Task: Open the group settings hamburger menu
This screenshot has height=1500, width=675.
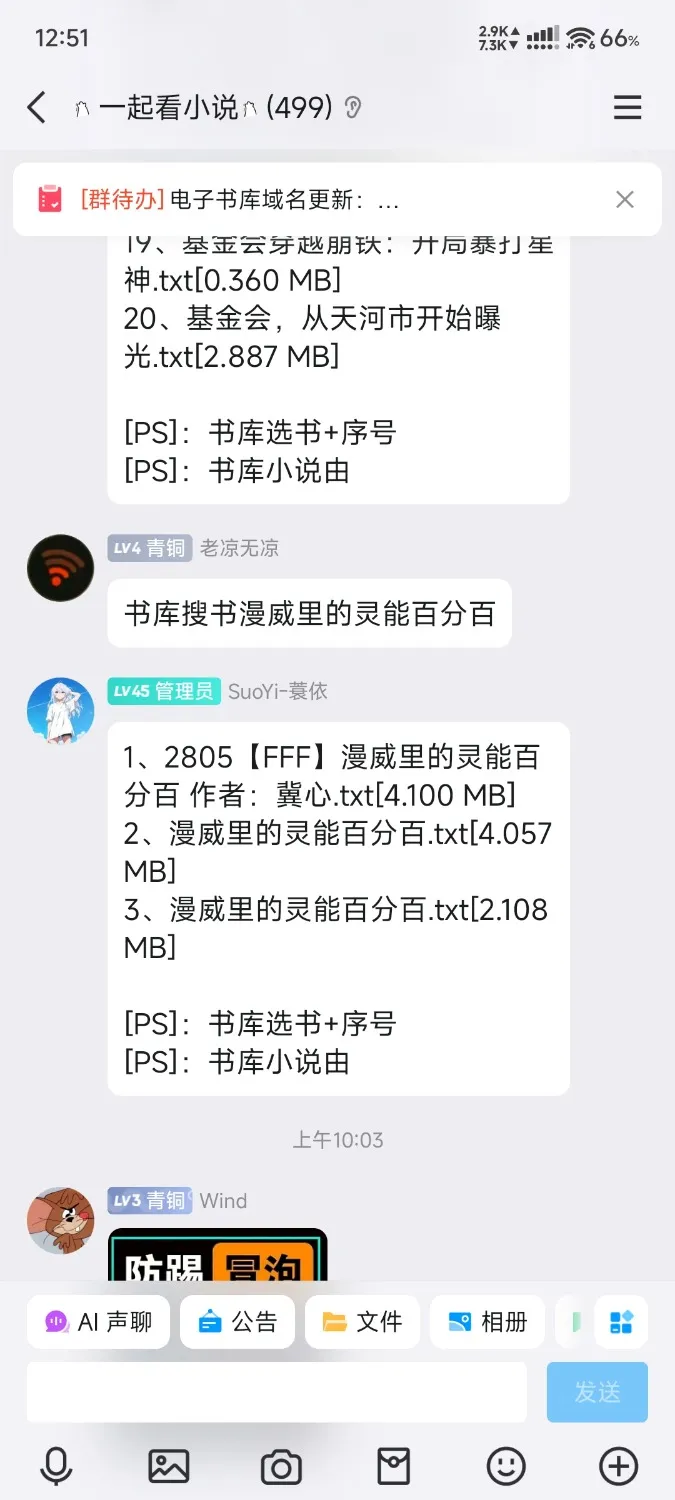Action: click(x=627, y=107)
